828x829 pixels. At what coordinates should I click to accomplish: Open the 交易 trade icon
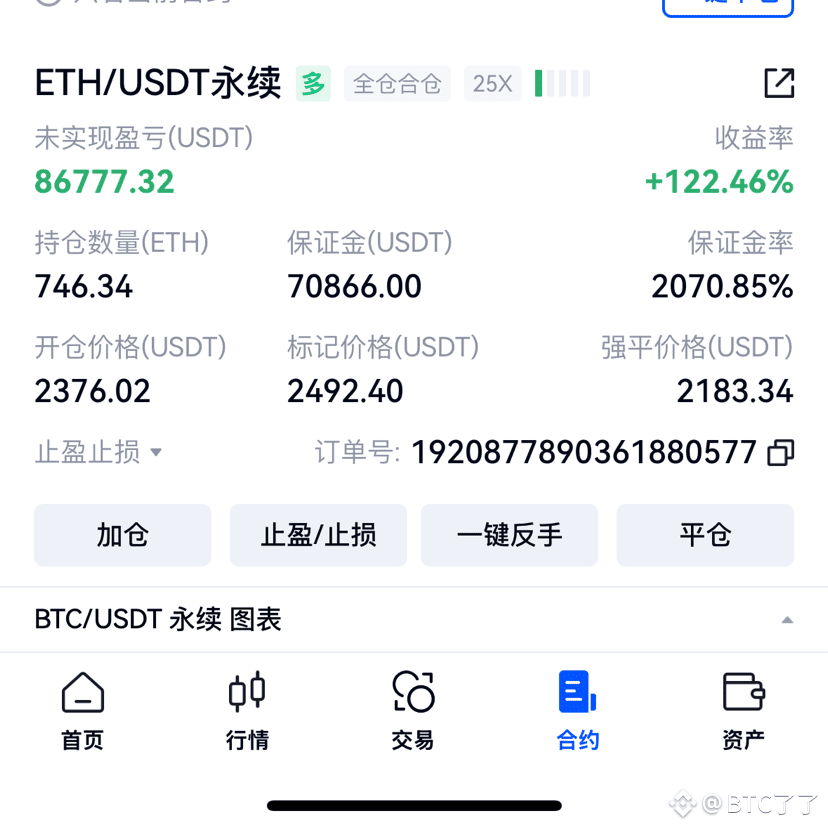pyautogui.click(x=413, y=691)
